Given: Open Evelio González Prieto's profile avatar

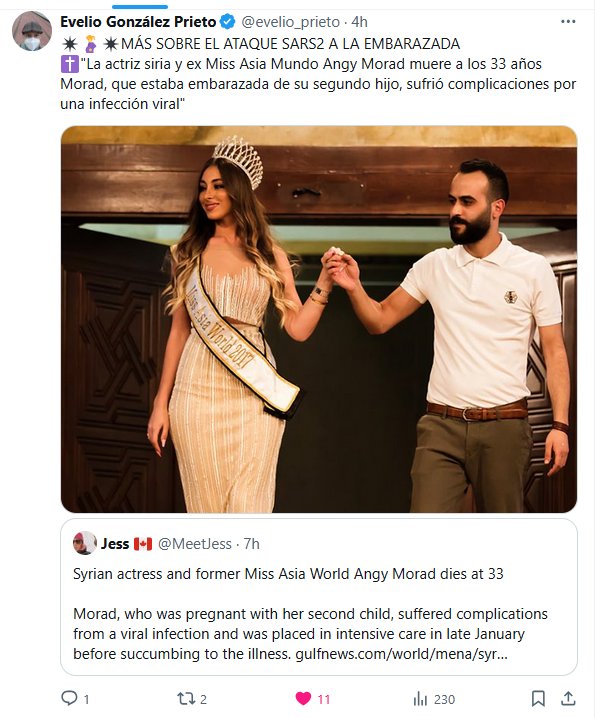Looking at the screenshot, I should tap(32, 31).
